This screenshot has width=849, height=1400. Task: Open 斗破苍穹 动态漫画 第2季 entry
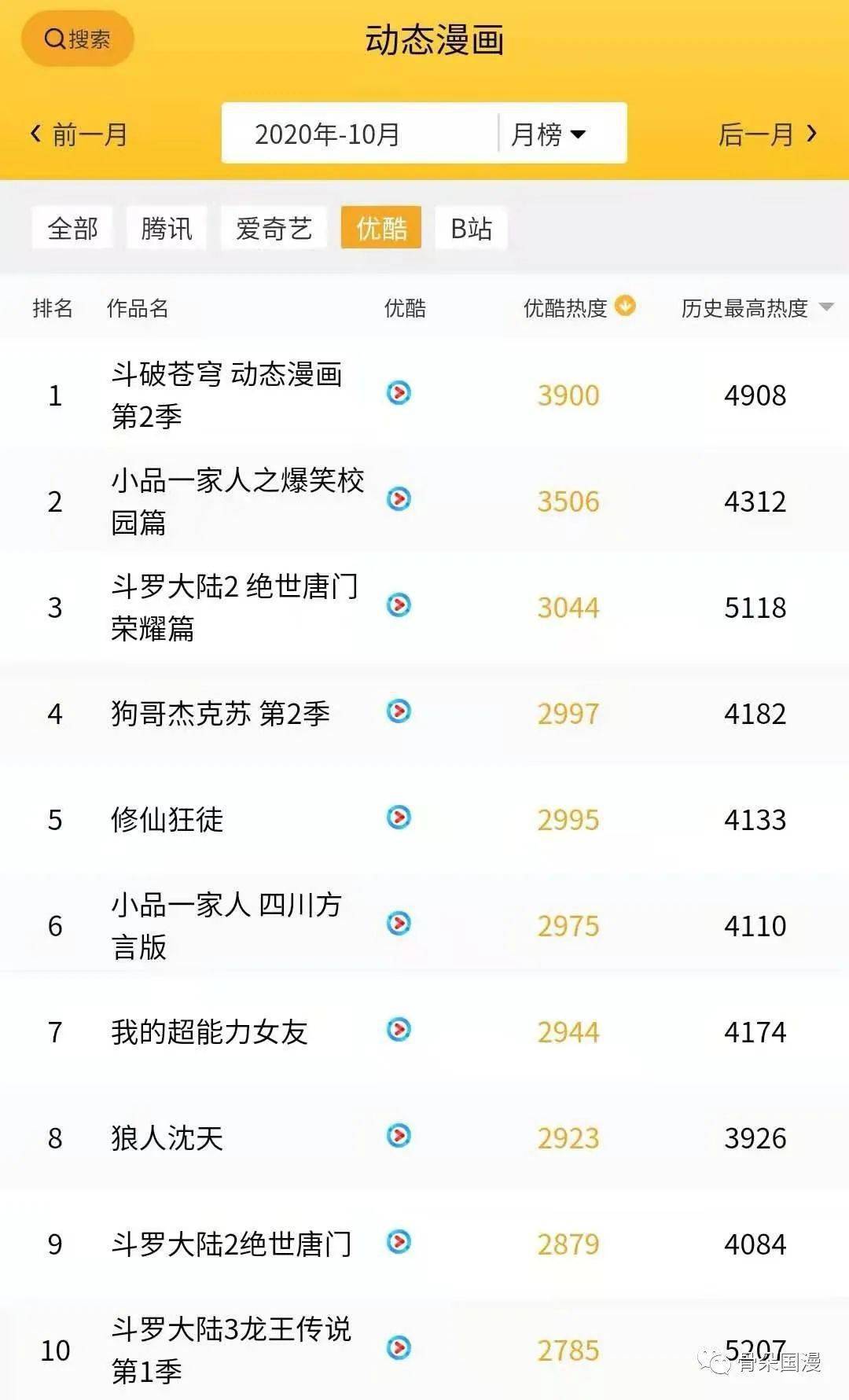pos(226,395)
